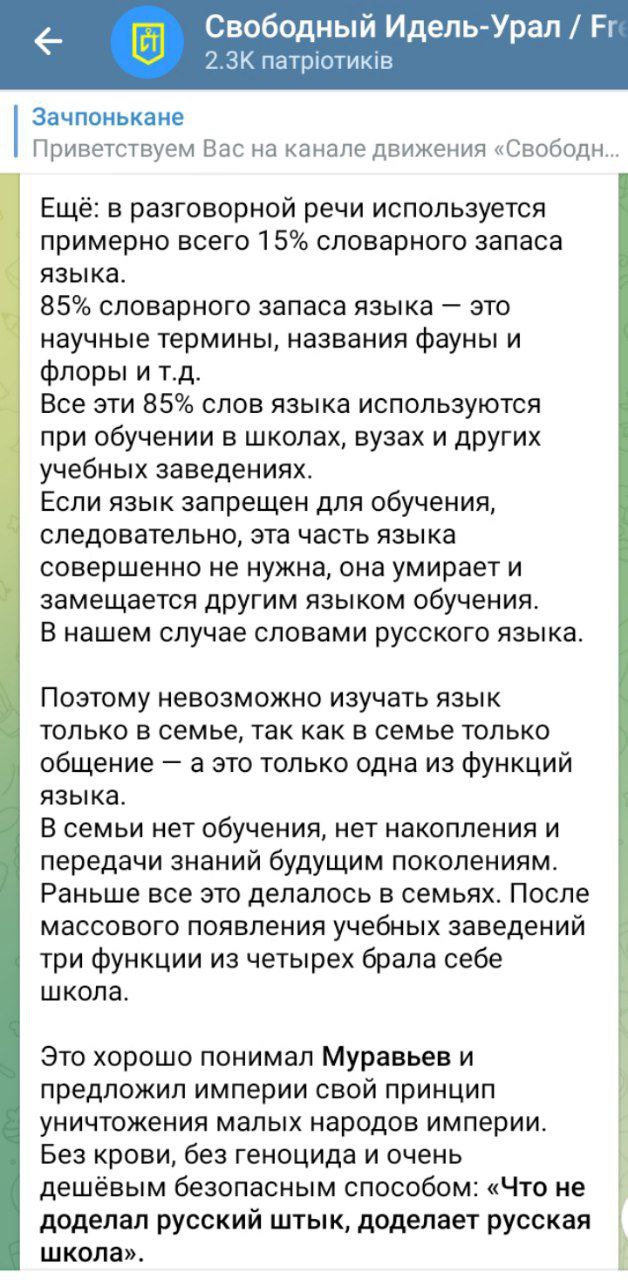Open the channel avatar profile
The image size is (628, 1280).
[x=147, y=42]
